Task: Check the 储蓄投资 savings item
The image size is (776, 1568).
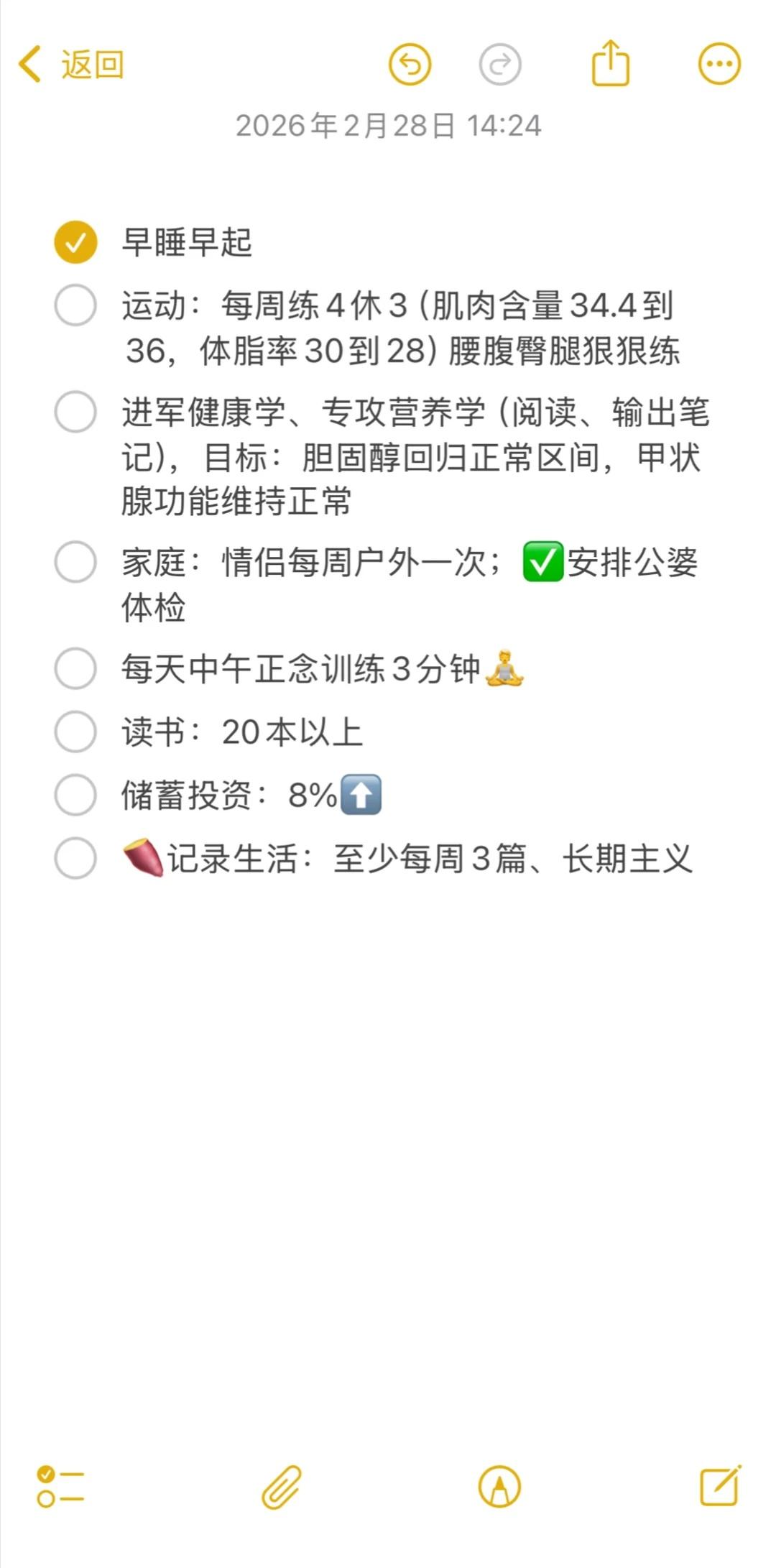Action: 75,794
